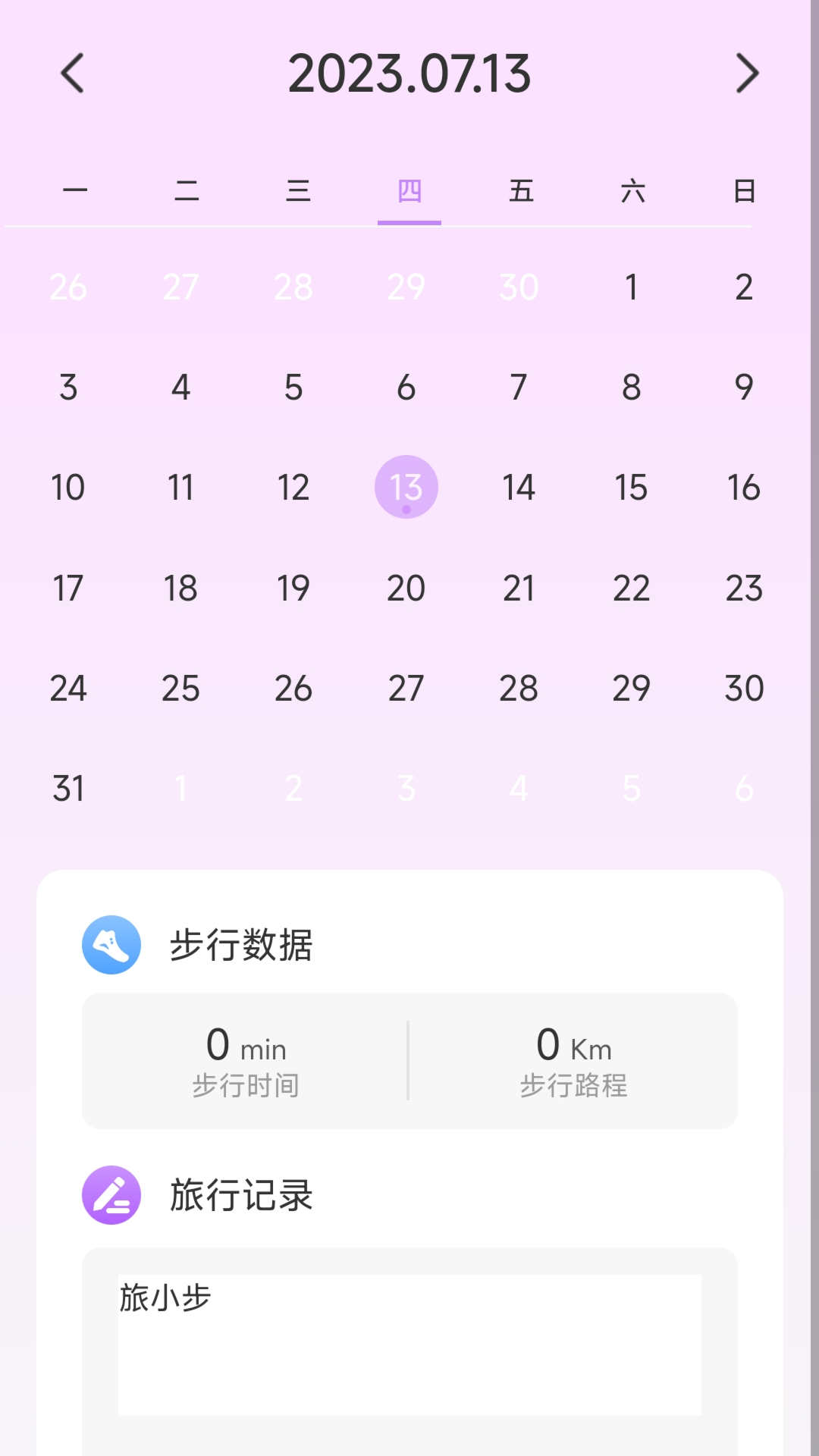
Task: Select July 20 on the calendar
Action: pos(406,588)
